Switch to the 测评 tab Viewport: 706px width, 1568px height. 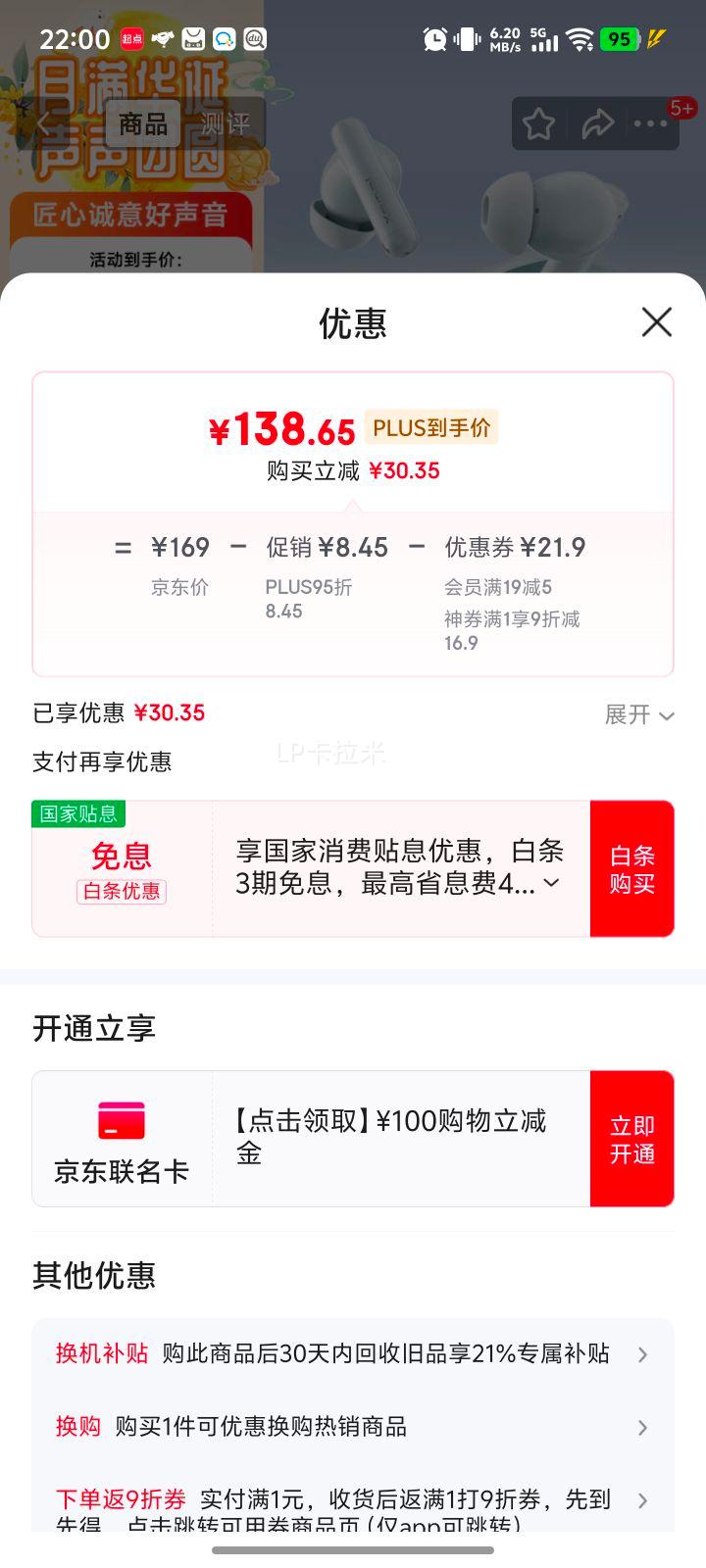pyautogui.click(x=226, y=124)
